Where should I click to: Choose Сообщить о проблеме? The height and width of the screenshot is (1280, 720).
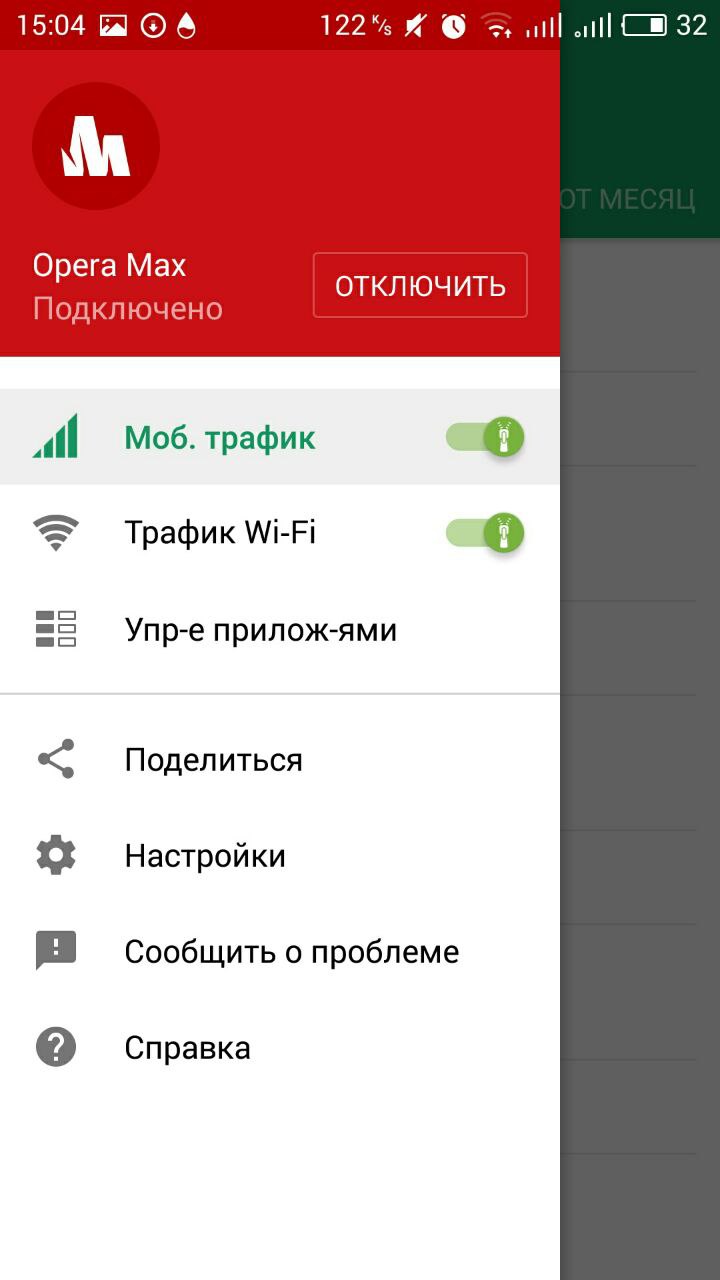tap(291, 952)
